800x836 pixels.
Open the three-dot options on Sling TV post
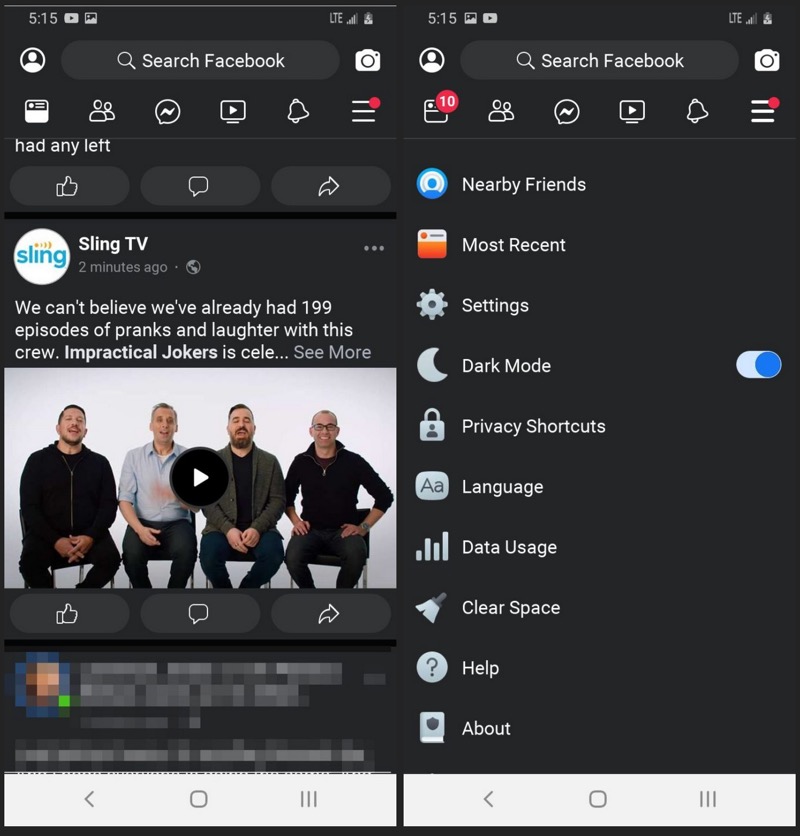[x=374, y=248]
